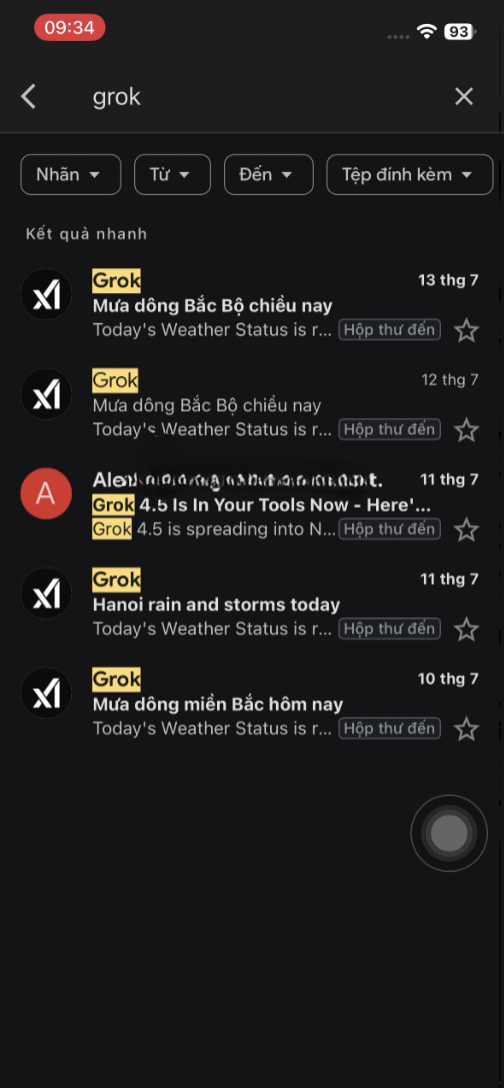Tap the floating AssistiveTouch button
Screen dimensions: 504x1088
point(449,833)
